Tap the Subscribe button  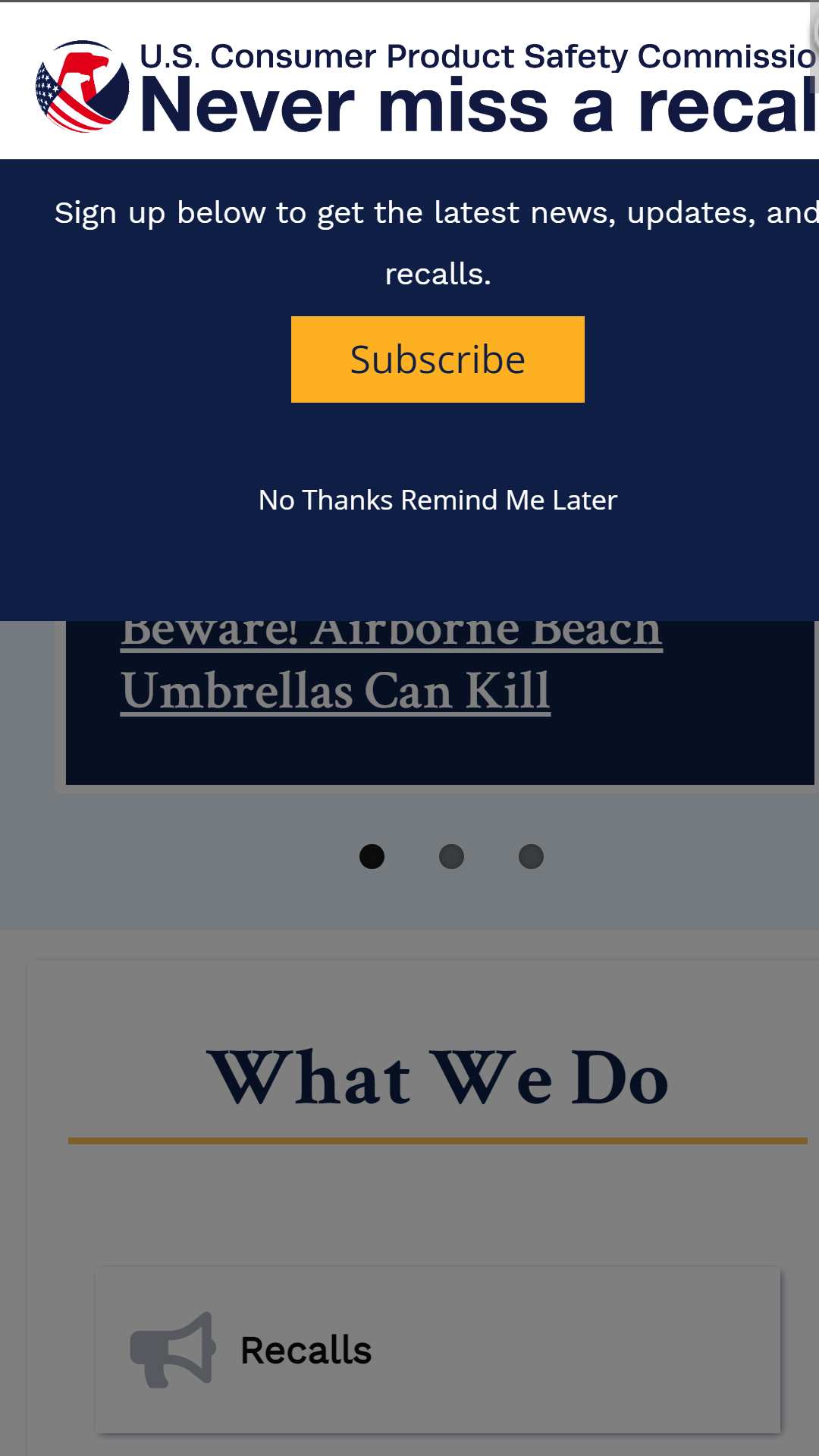438,359
